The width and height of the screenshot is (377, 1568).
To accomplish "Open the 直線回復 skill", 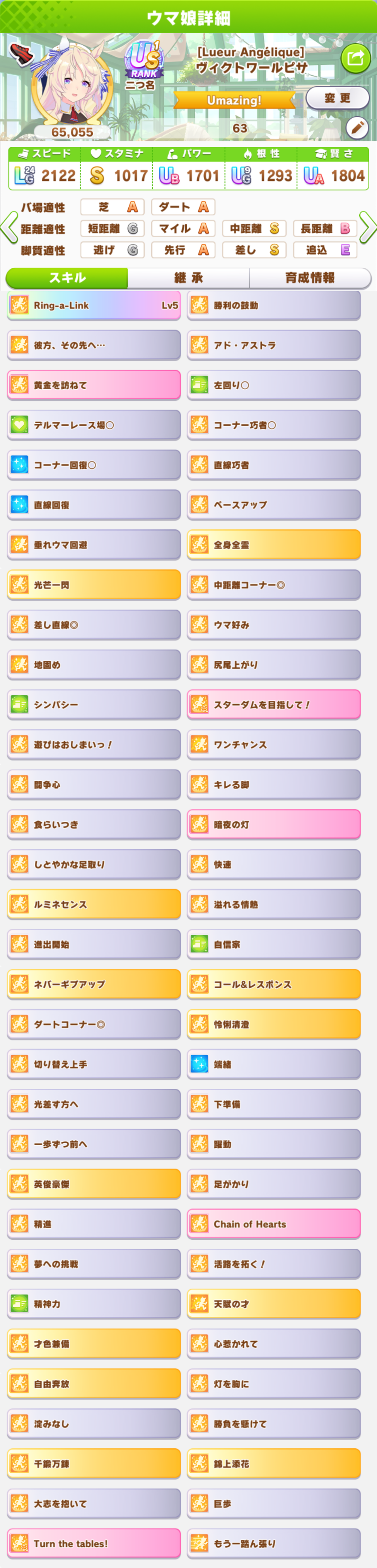I will click(x=94, y=505).
